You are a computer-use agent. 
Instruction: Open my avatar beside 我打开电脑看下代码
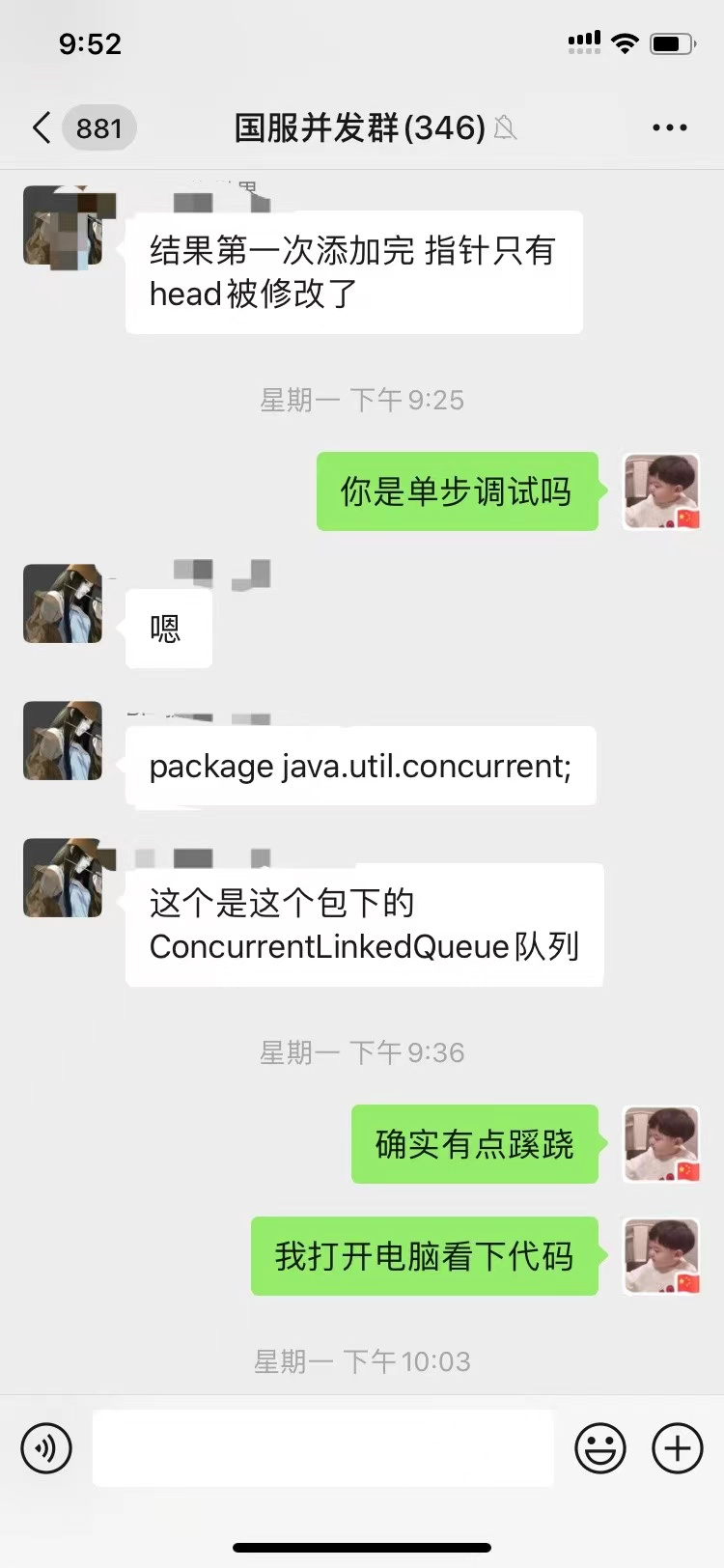tap(661, 1256)
